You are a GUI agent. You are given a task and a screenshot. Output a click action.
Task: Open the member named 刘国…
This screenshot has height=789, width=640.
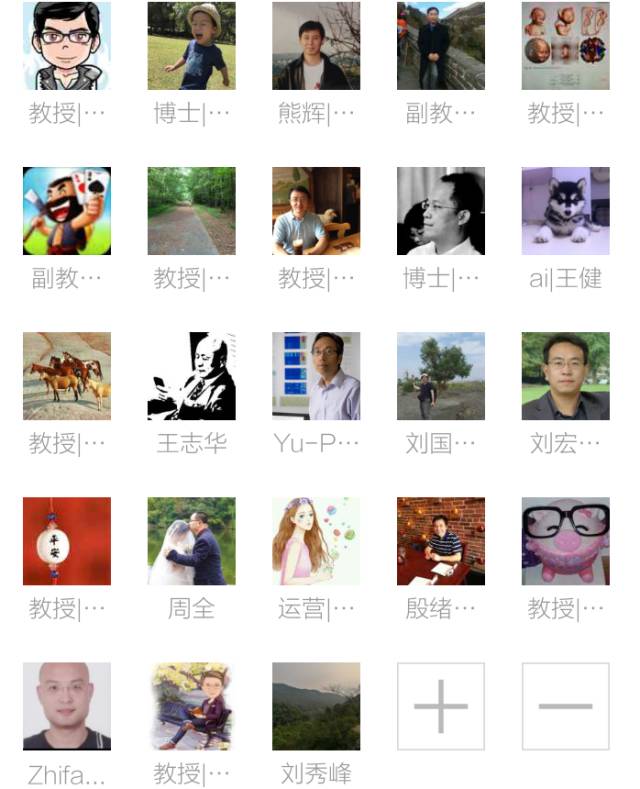pos(440,376)
